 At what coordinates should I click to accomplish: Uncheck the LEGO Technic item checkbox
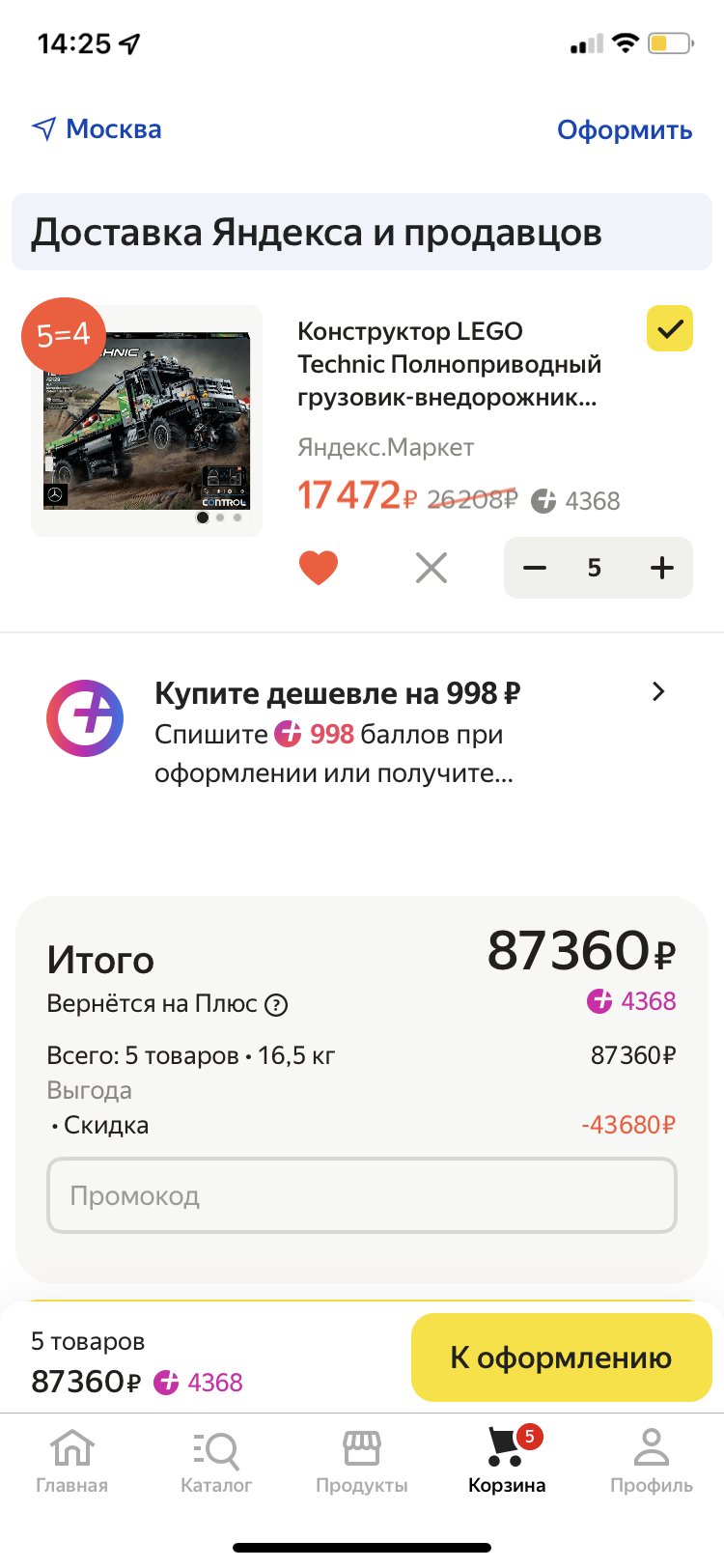670,328
